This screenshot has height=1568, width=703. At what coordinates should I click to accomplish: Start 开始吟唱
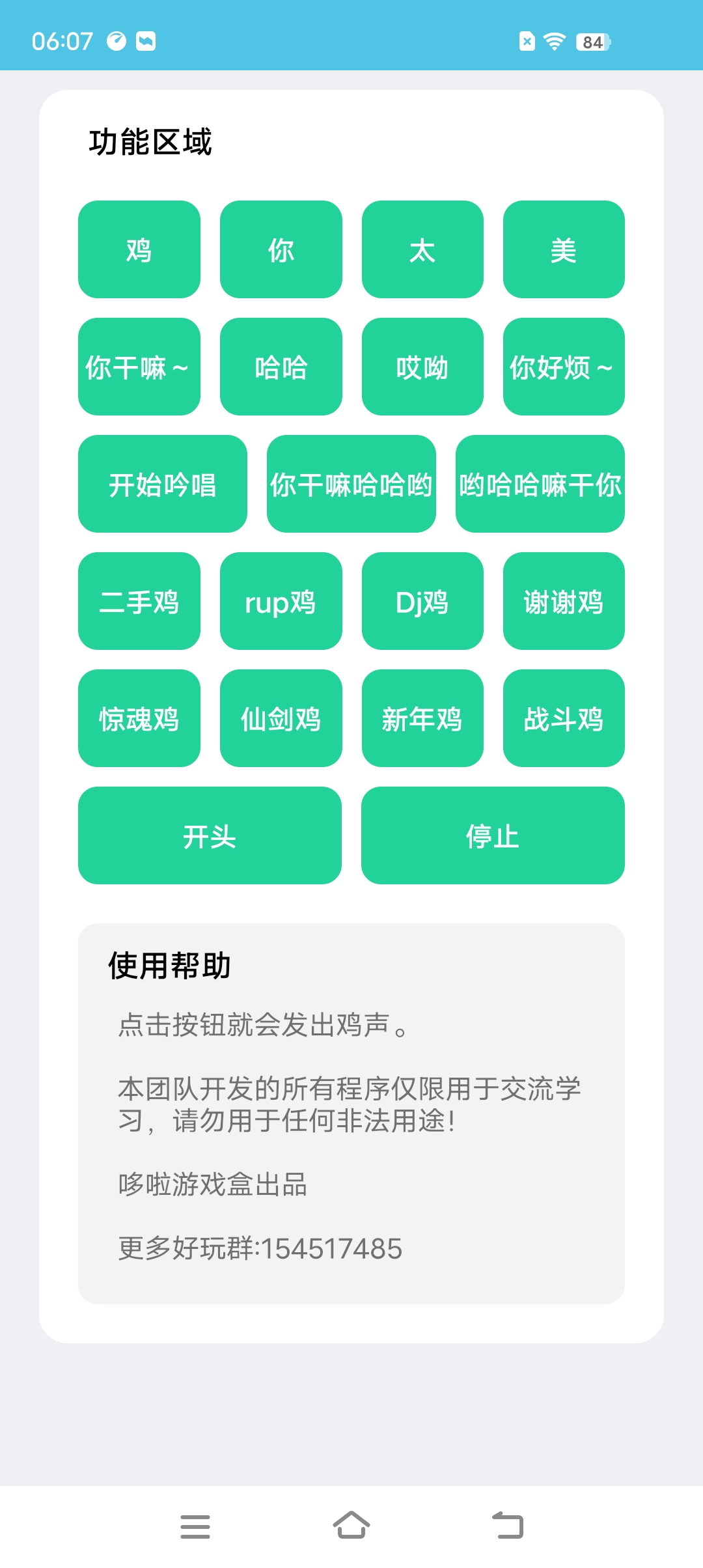(163, 484)
